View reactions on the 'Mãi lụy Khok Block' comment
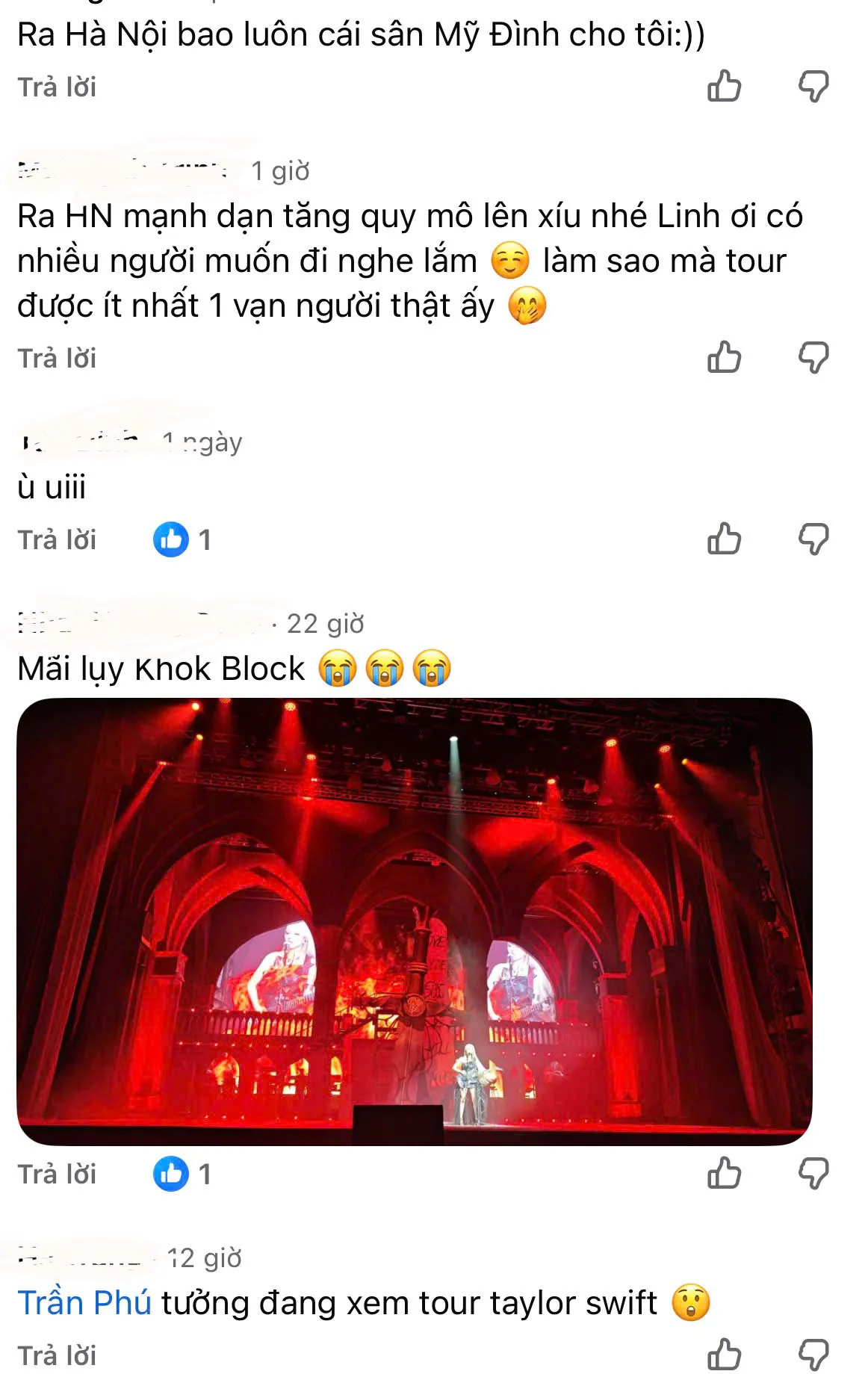 pos(182,1174)
